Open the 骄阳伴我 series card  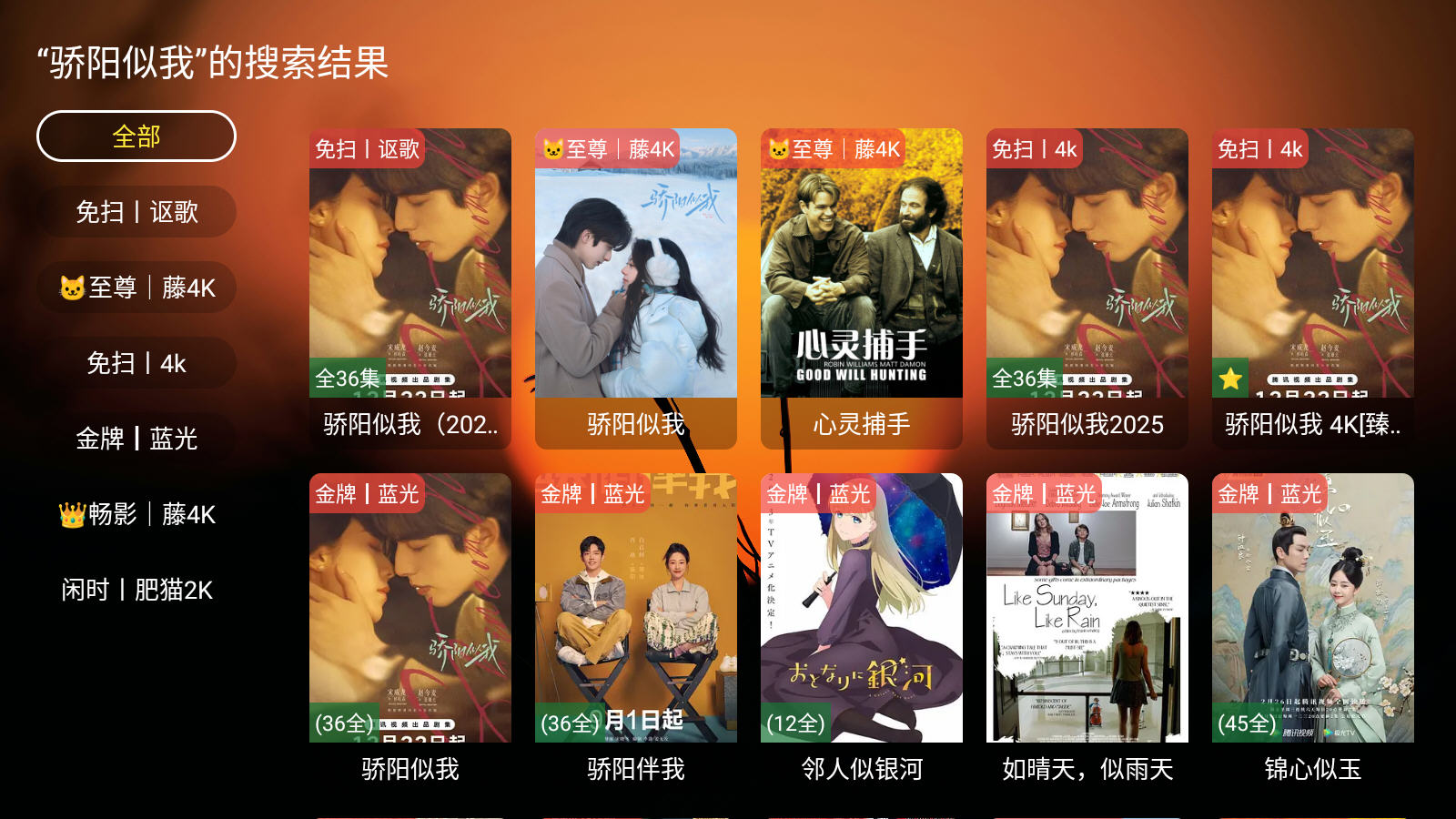636,628
